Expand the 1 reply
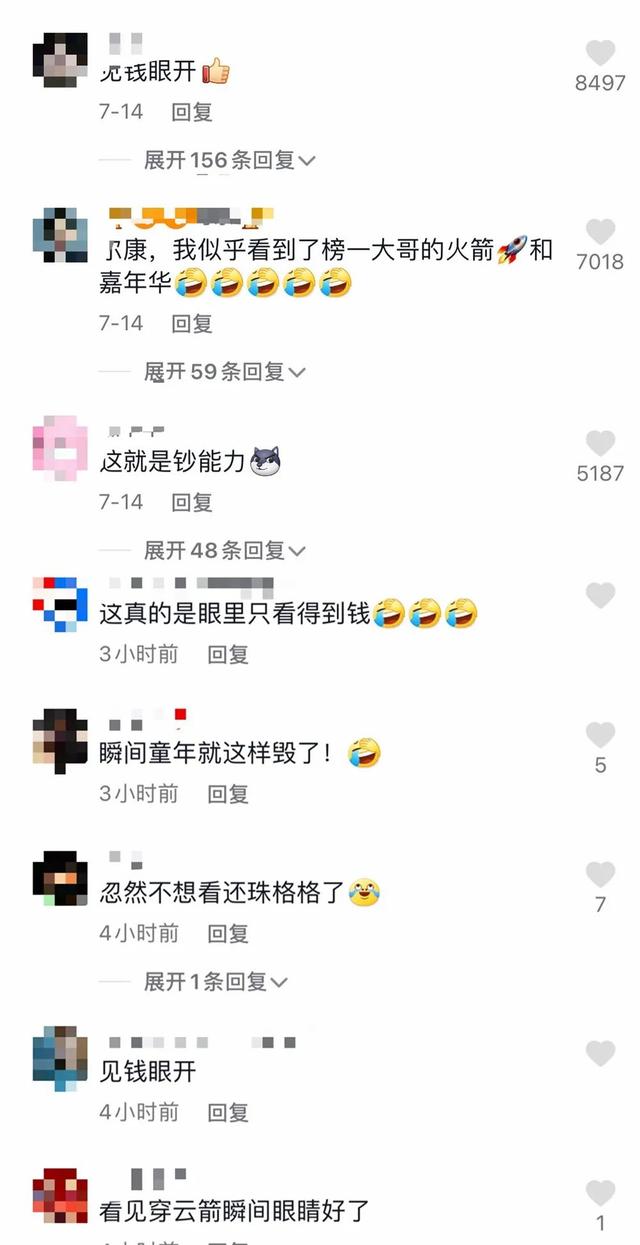Viewport: 640px width, 1245px height. click(216, 982)
